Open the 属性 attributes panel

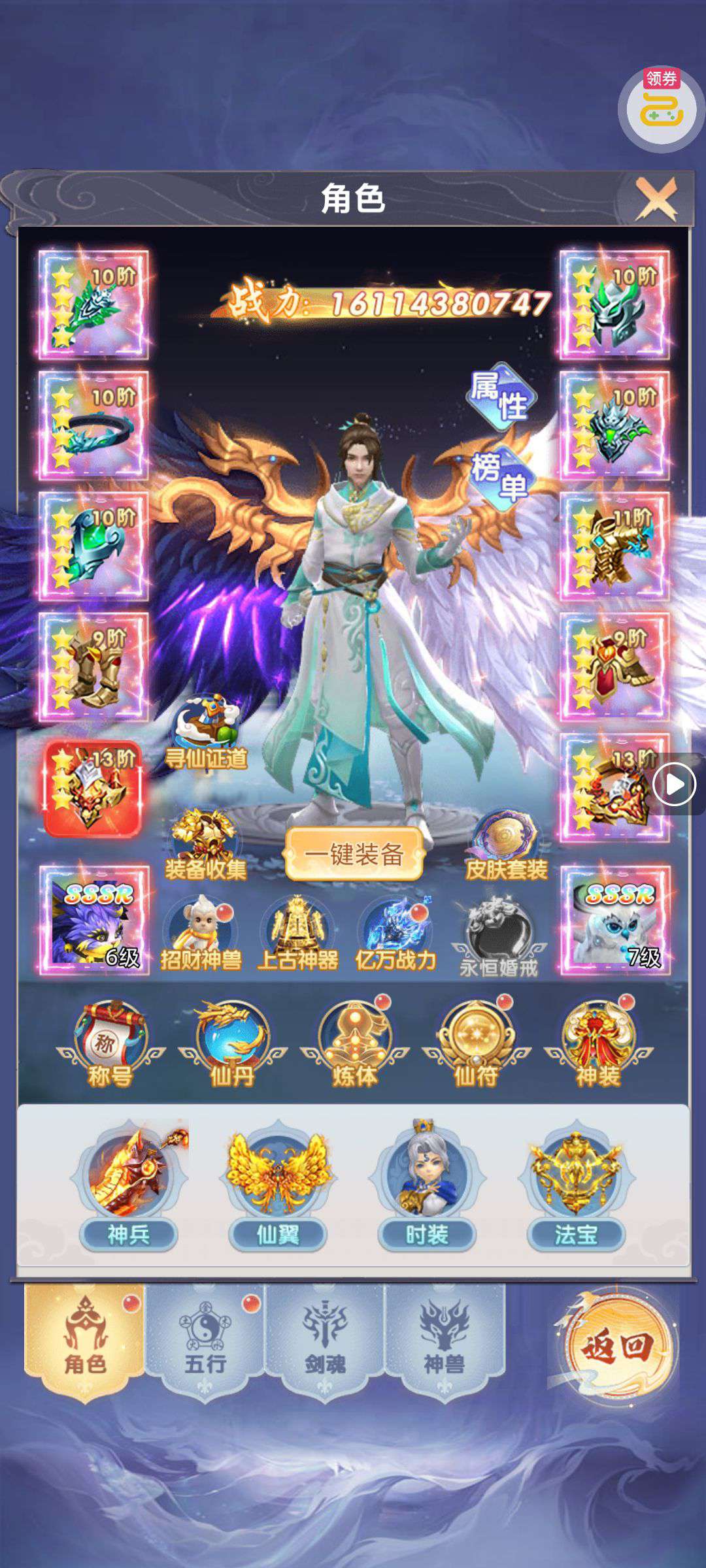click(x=502, y=397)
